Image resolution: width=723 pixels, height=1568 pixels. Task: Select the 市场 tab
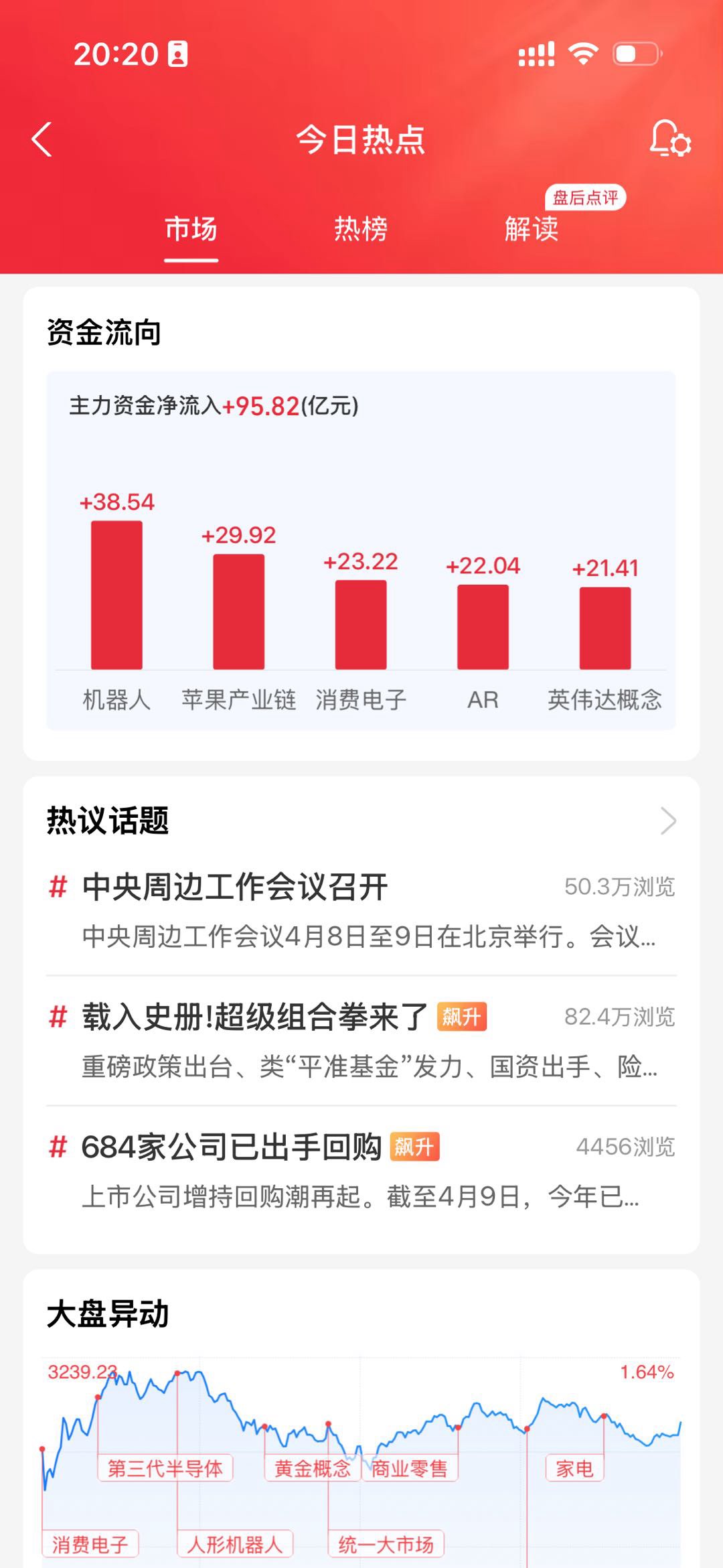coord(191,229)
